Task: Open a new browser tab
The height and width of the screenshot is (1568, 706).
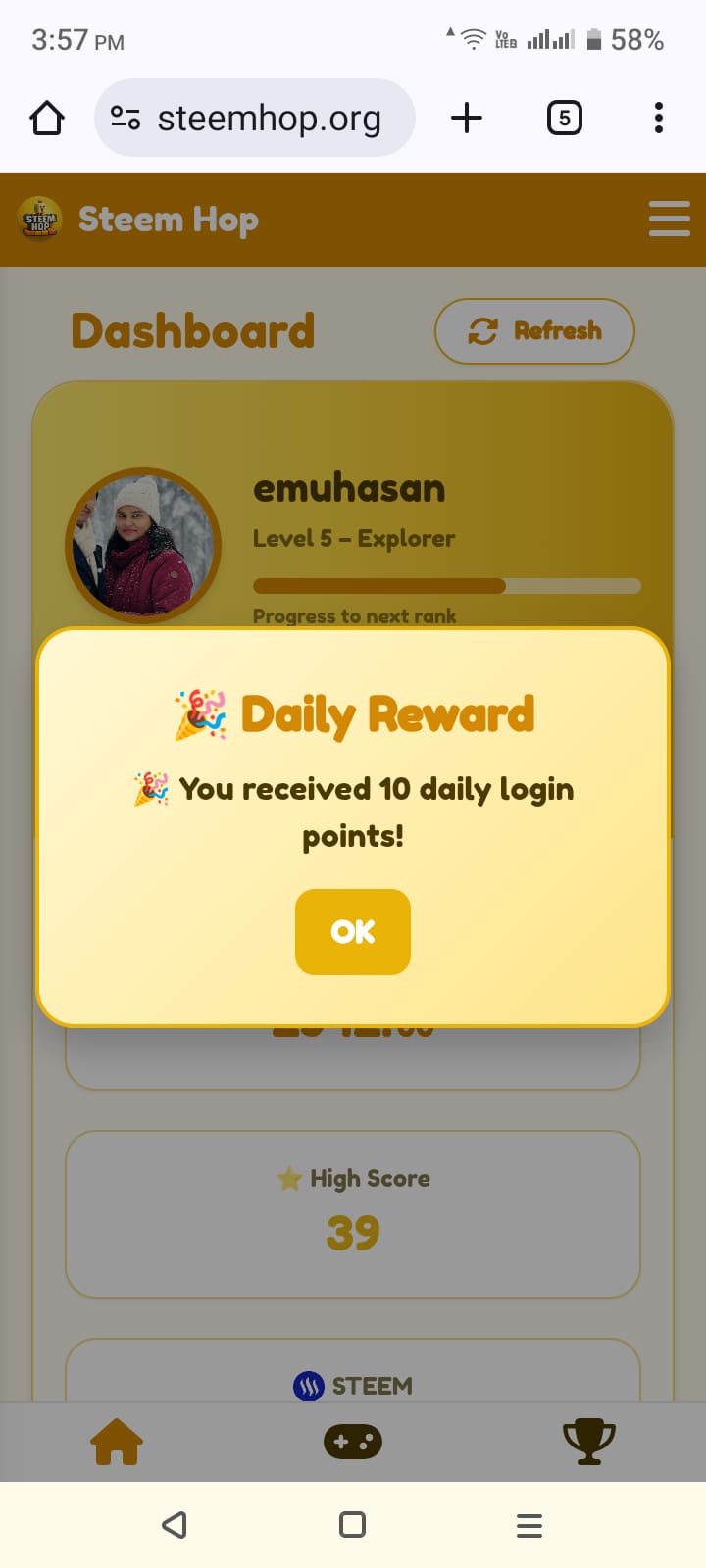Action: (x=467, y=119)
